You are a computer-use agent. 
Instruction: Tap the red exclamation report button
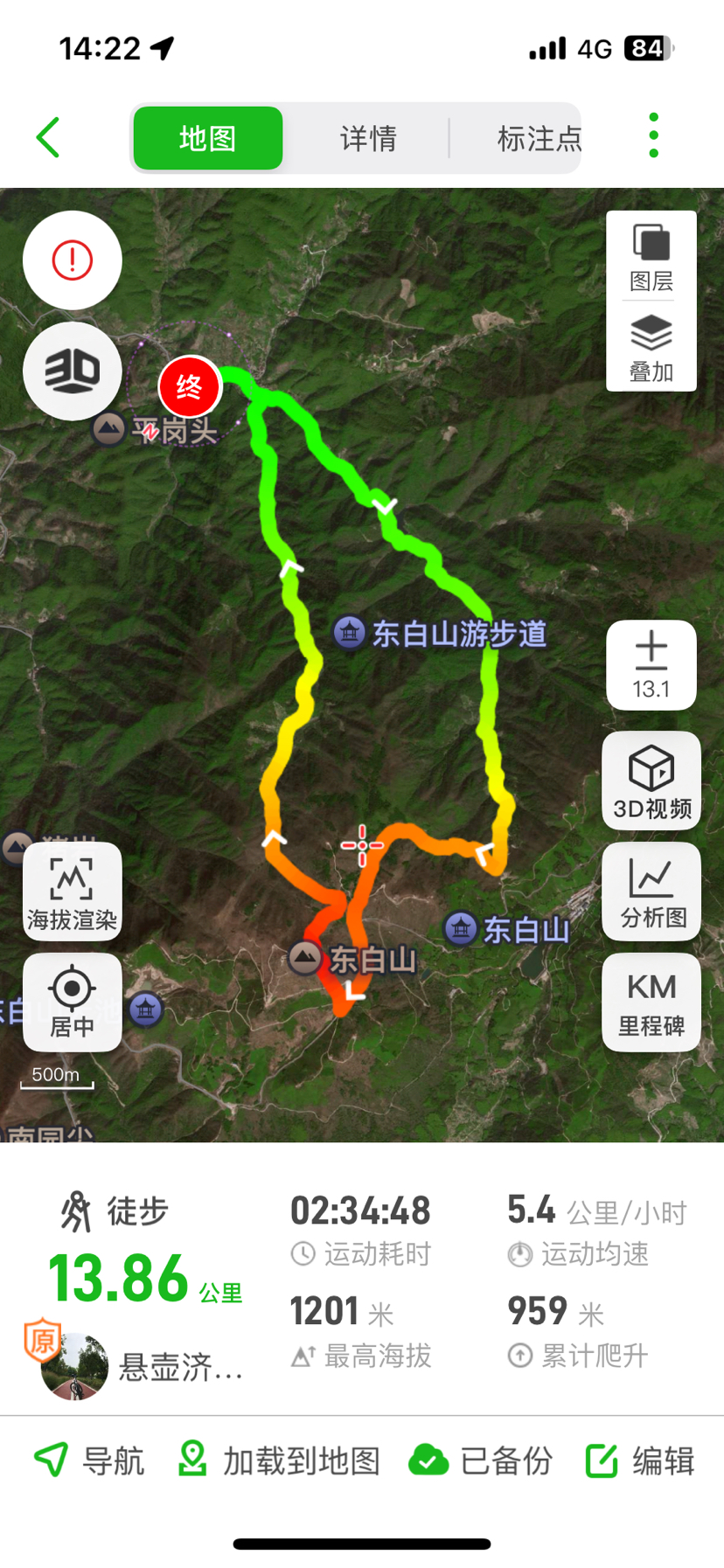(x=73, y=260)
